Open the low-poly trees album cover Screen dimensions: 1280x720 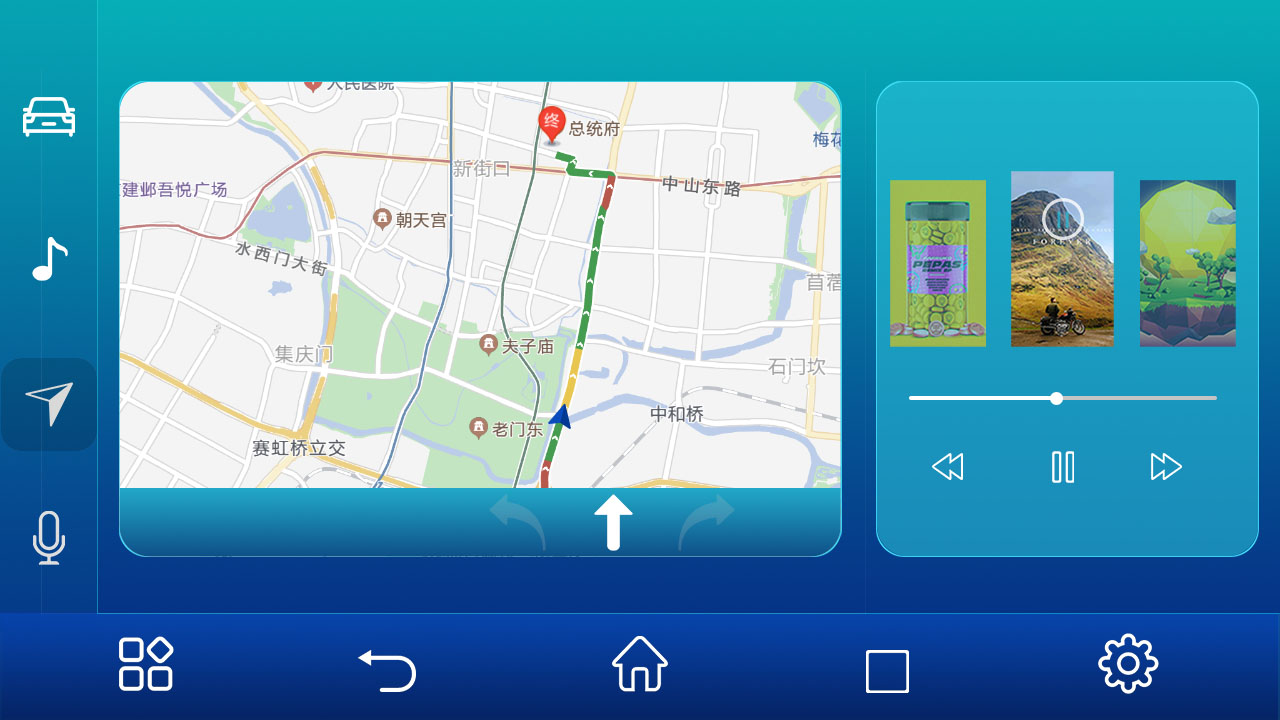(1188, 263)
